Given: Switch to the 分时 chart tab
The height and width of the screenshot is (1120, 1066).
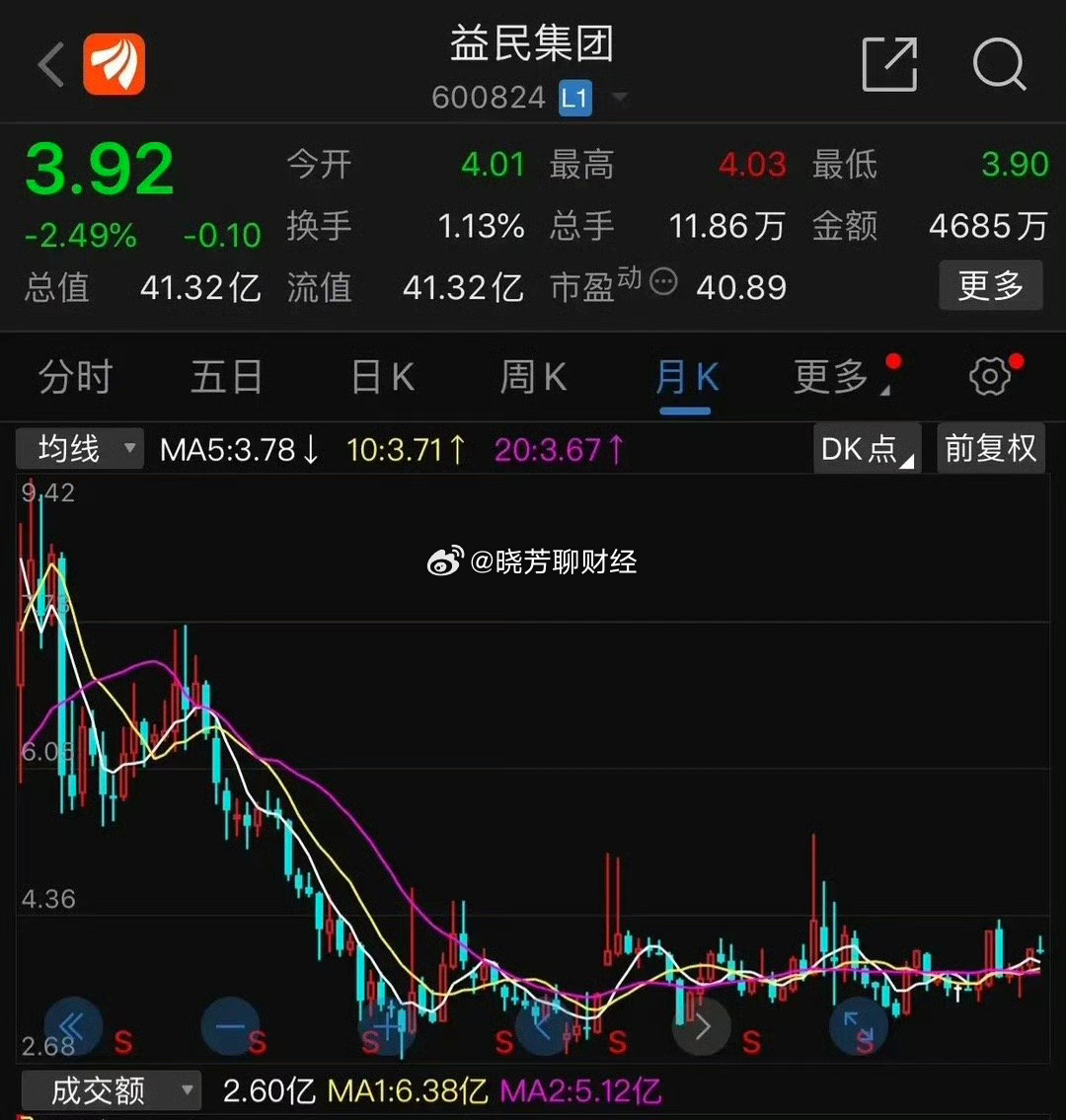Looking at the screenshot, I should tap(75, 378).
